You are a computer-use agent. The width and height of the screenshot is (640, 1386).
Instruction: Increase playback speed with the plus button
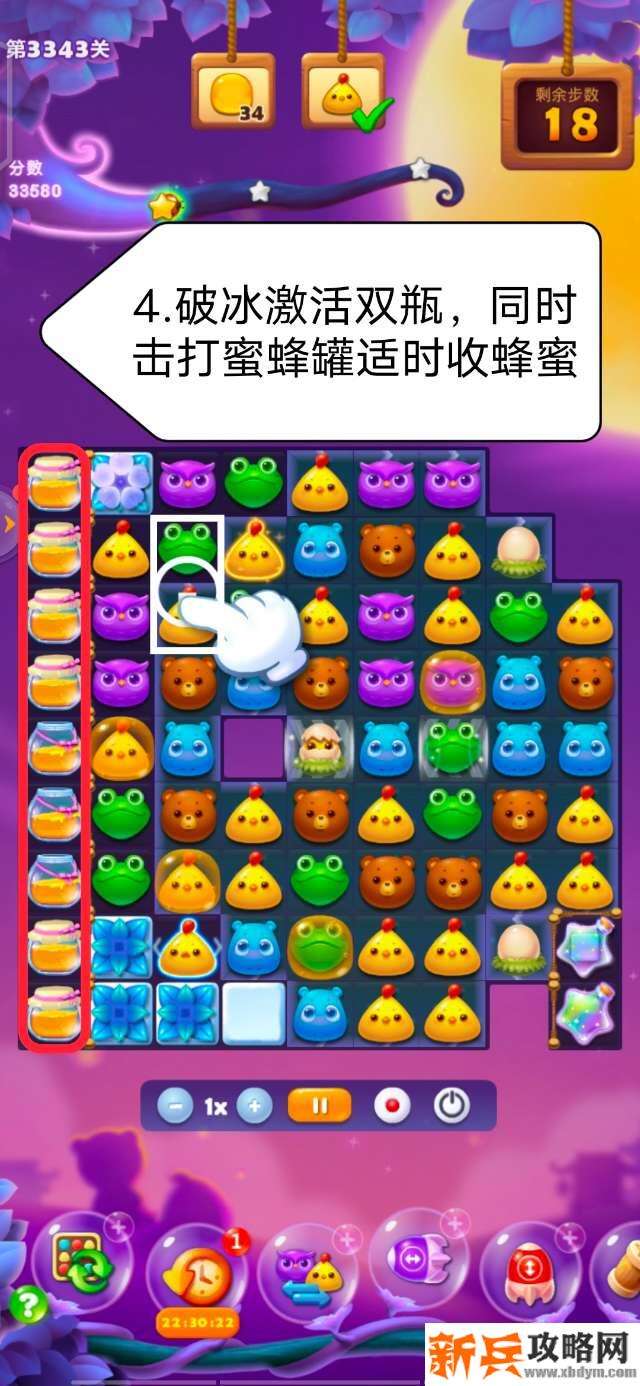click(255, 1107)
